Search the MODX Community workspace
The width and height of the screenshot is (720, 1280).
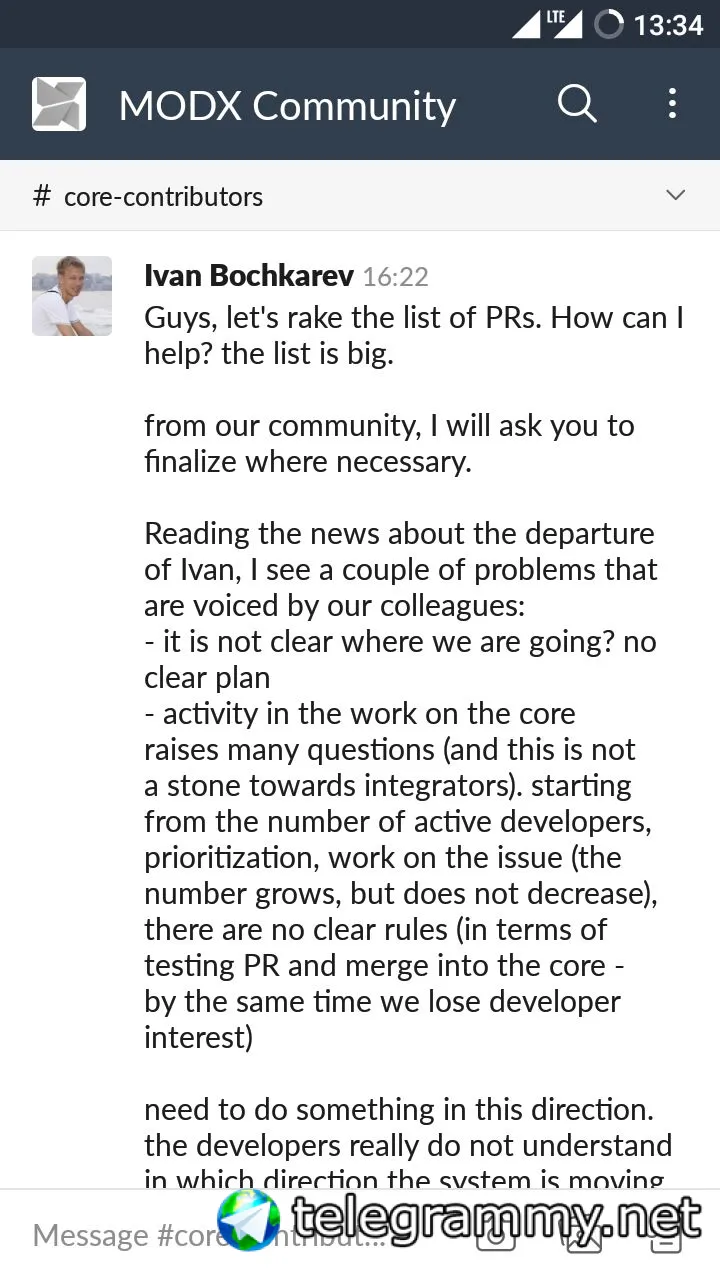(577, 104)
